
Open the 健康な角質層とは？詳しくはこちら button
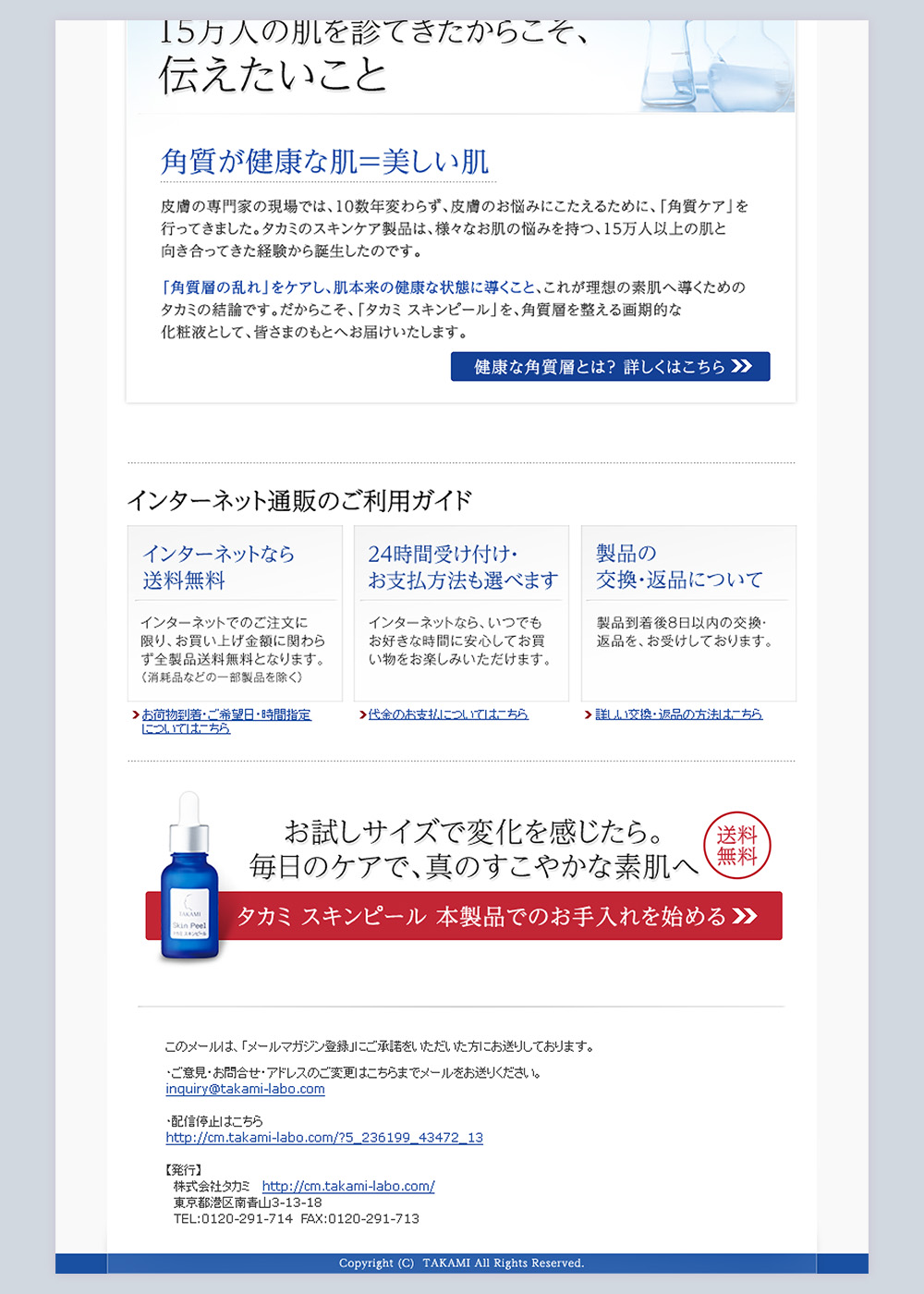(x=610, y=367)
